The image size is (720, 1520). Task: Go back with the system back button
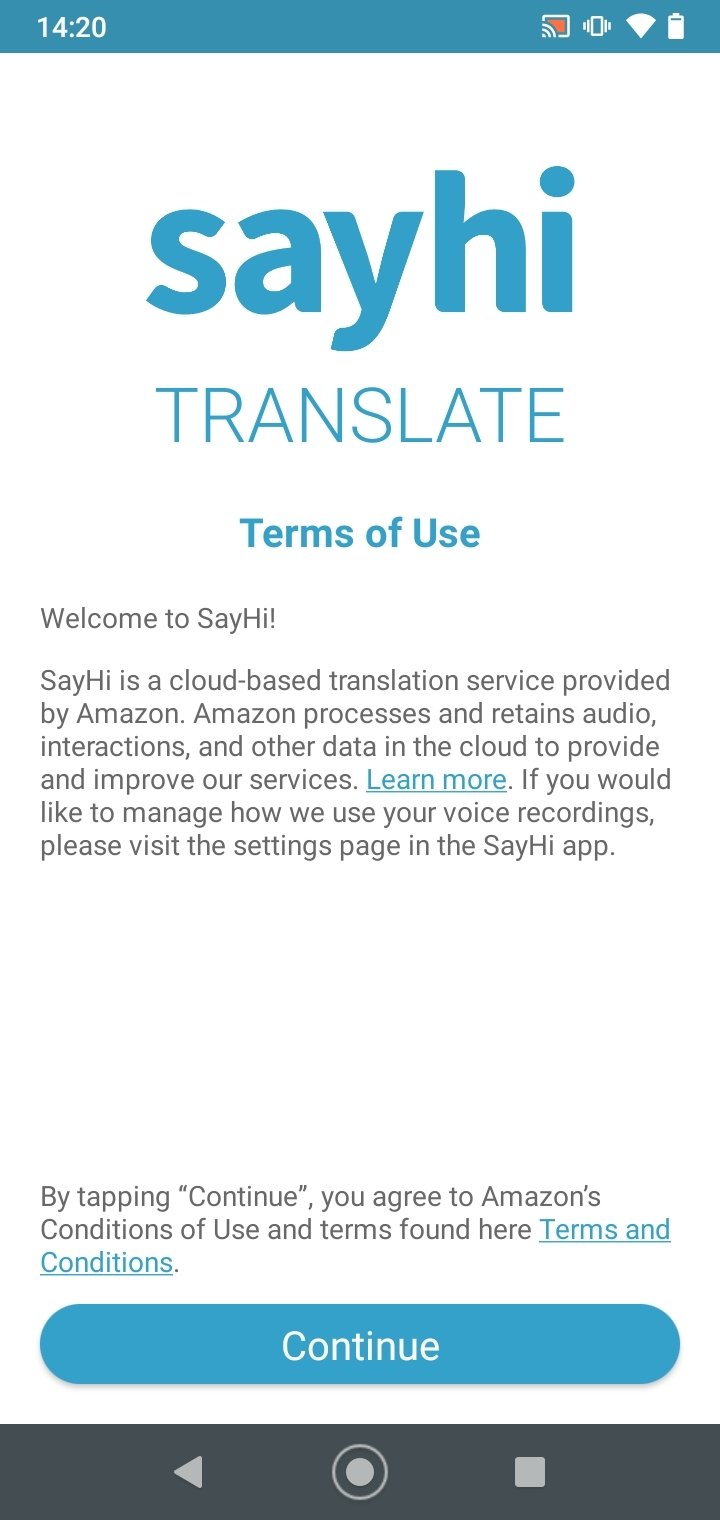(188, 1472)
